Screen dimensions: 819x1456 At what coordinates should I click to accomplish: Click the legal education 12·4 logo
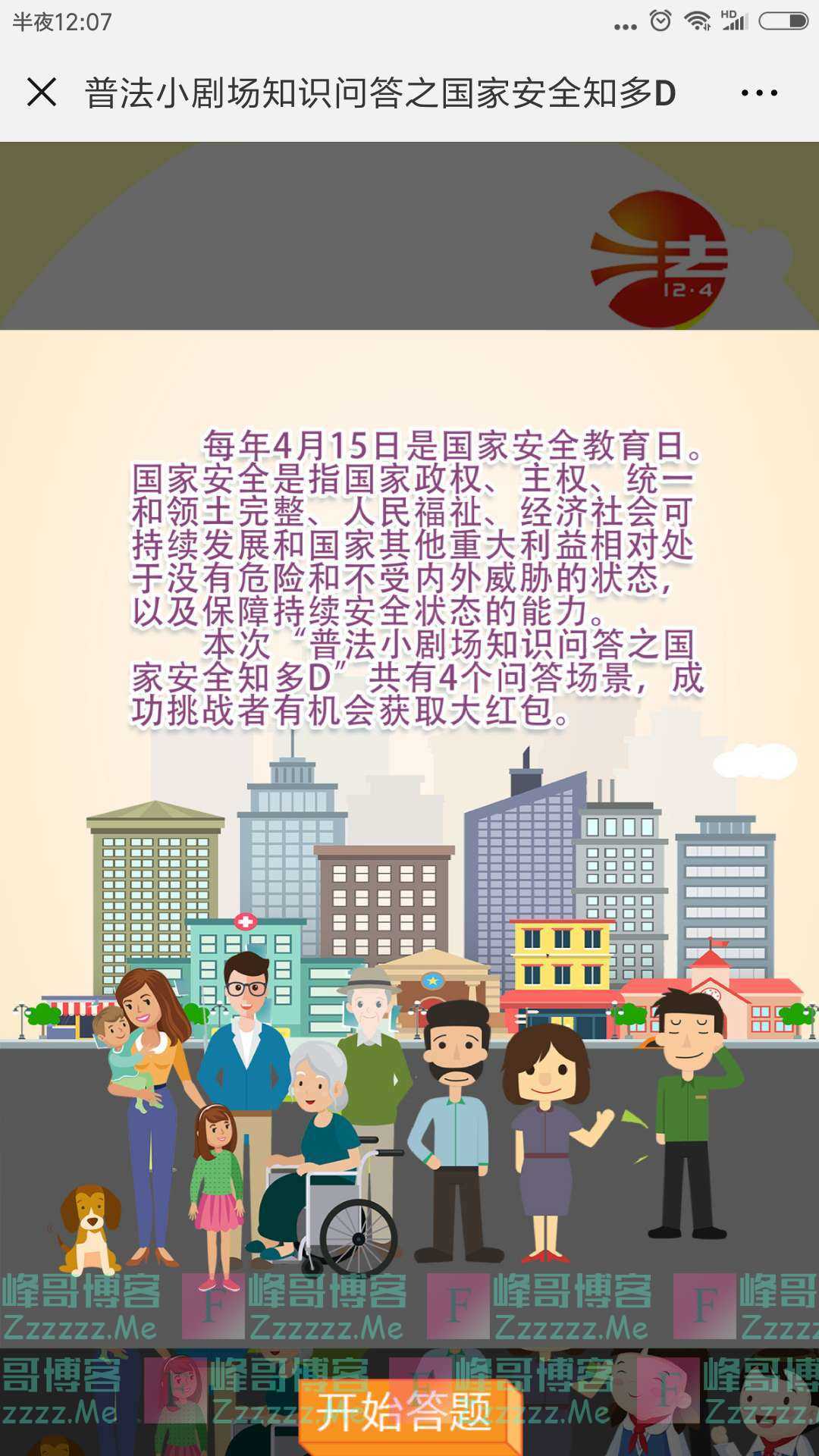(661, 258)
